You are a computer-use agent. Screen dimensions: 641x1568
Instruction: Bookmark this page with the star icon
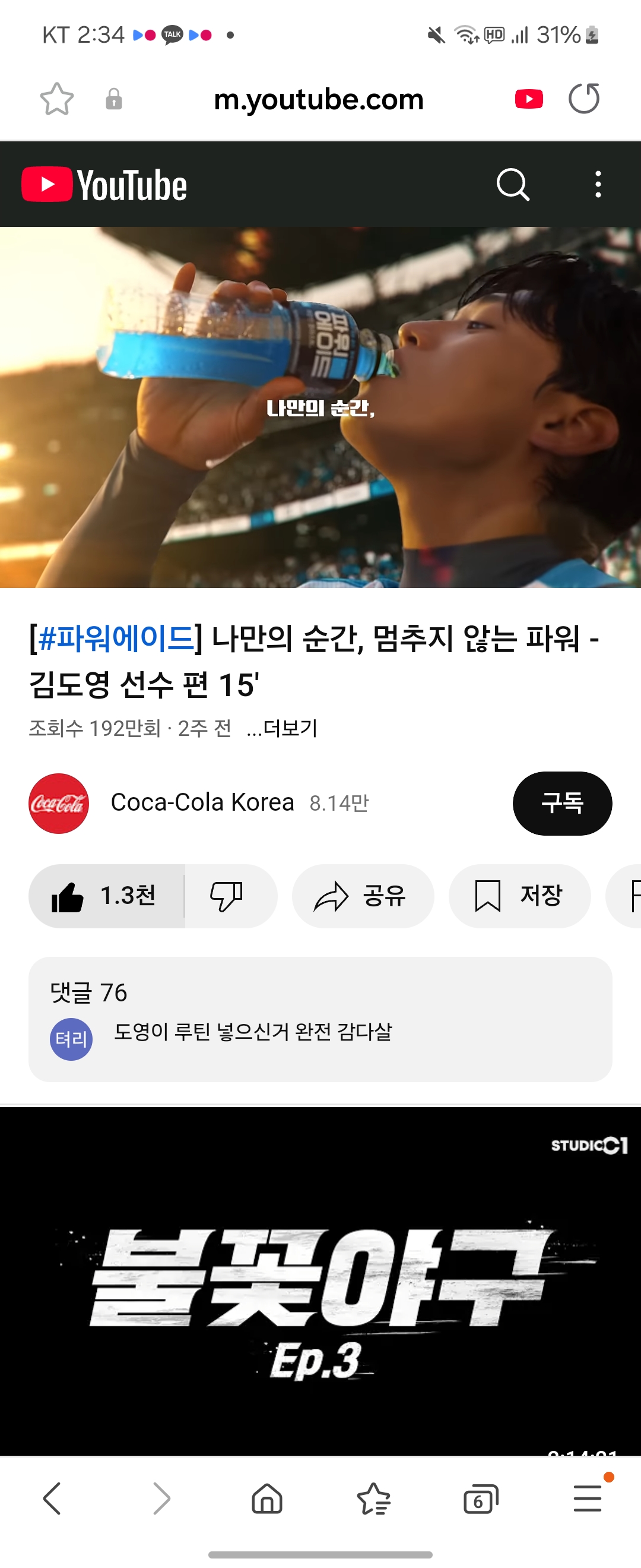tap(56, 99)
